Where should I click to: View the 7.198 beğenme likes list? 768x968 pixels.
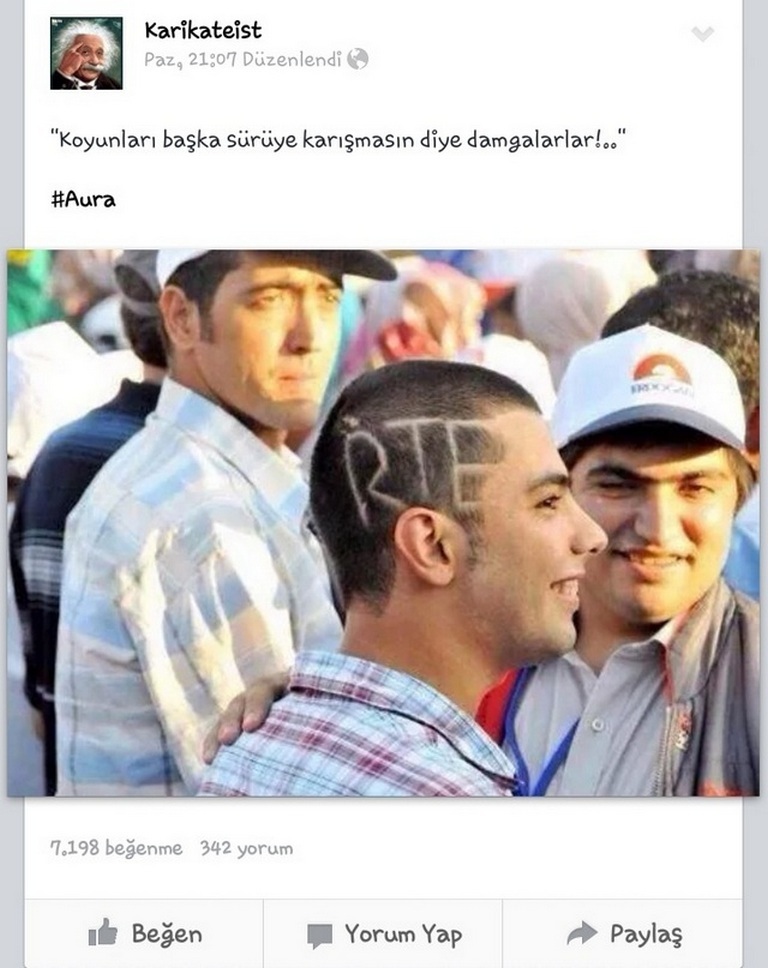point(116,848)
